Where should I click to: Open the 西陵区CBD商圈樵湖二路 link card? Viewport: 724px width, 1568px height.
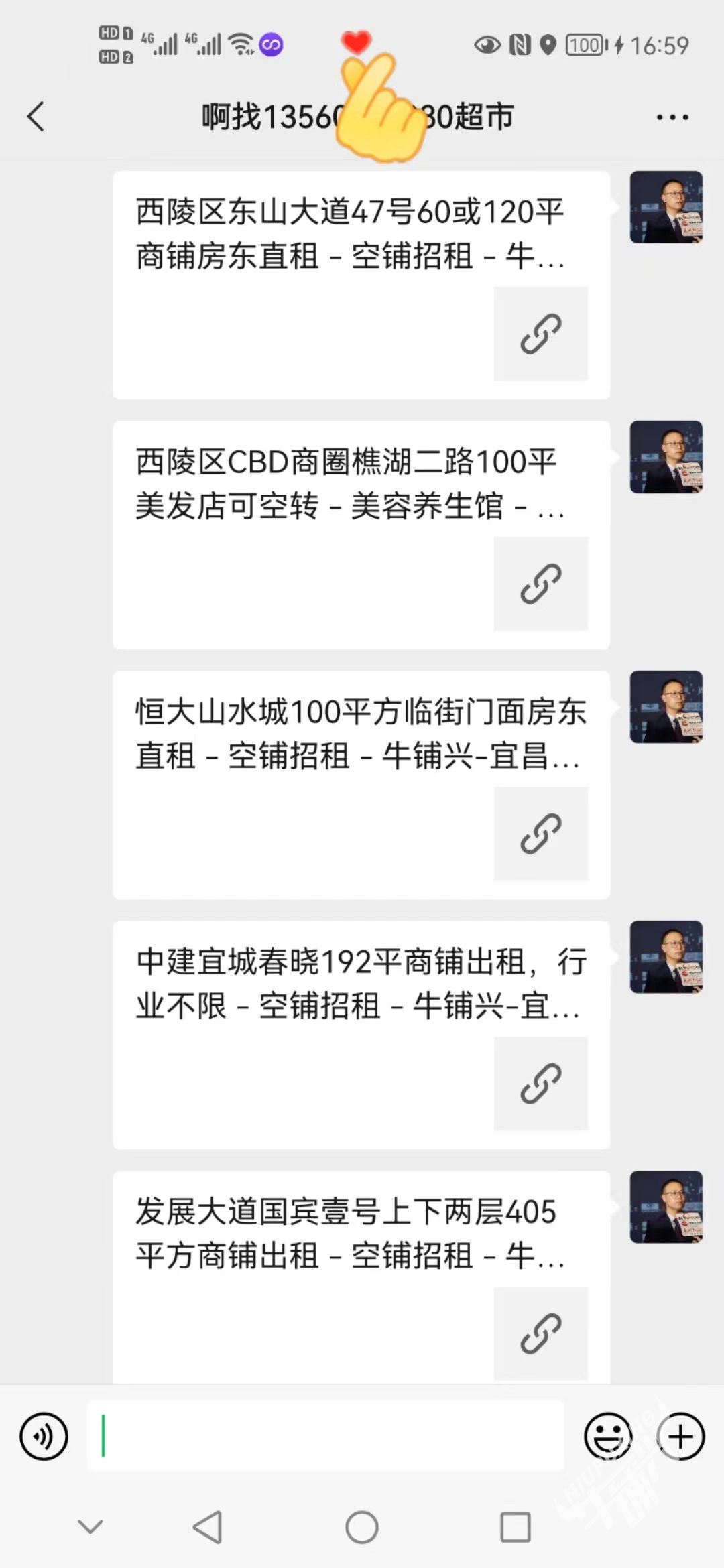pos(361,535)
